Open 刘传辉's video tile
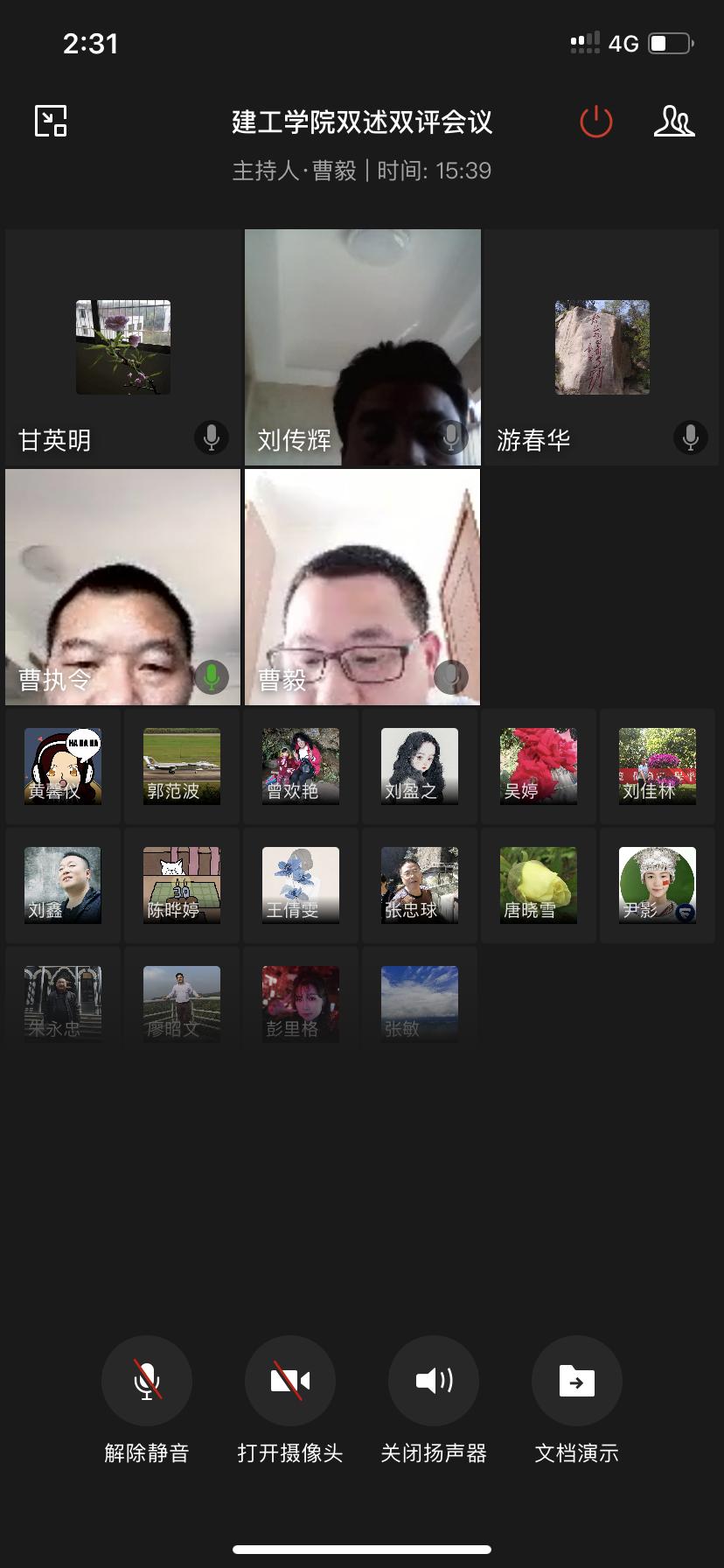Viewport: 724px width, 1568px height. click(x=363, y=347)
